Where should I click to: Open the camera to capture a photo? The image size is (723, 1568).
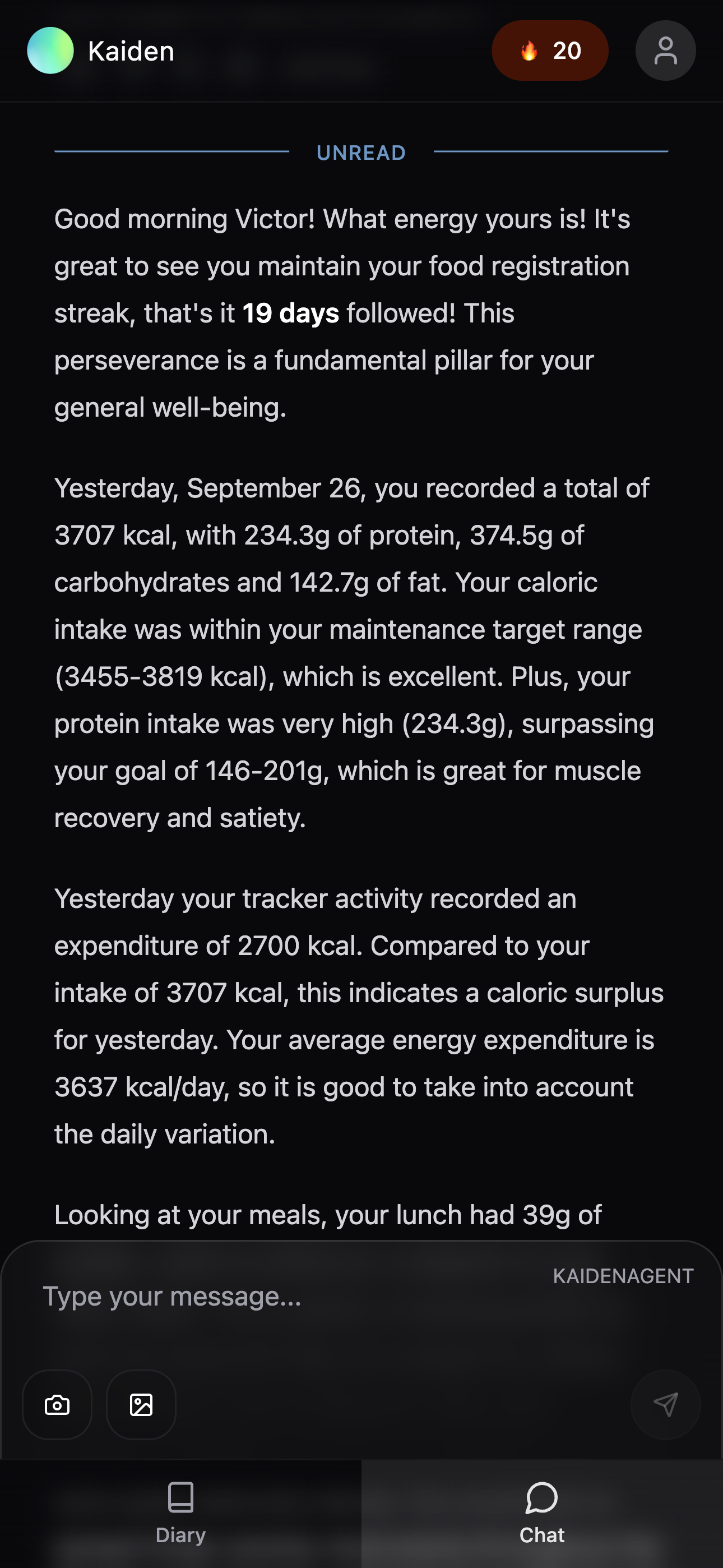click(x=57, y=1405)
